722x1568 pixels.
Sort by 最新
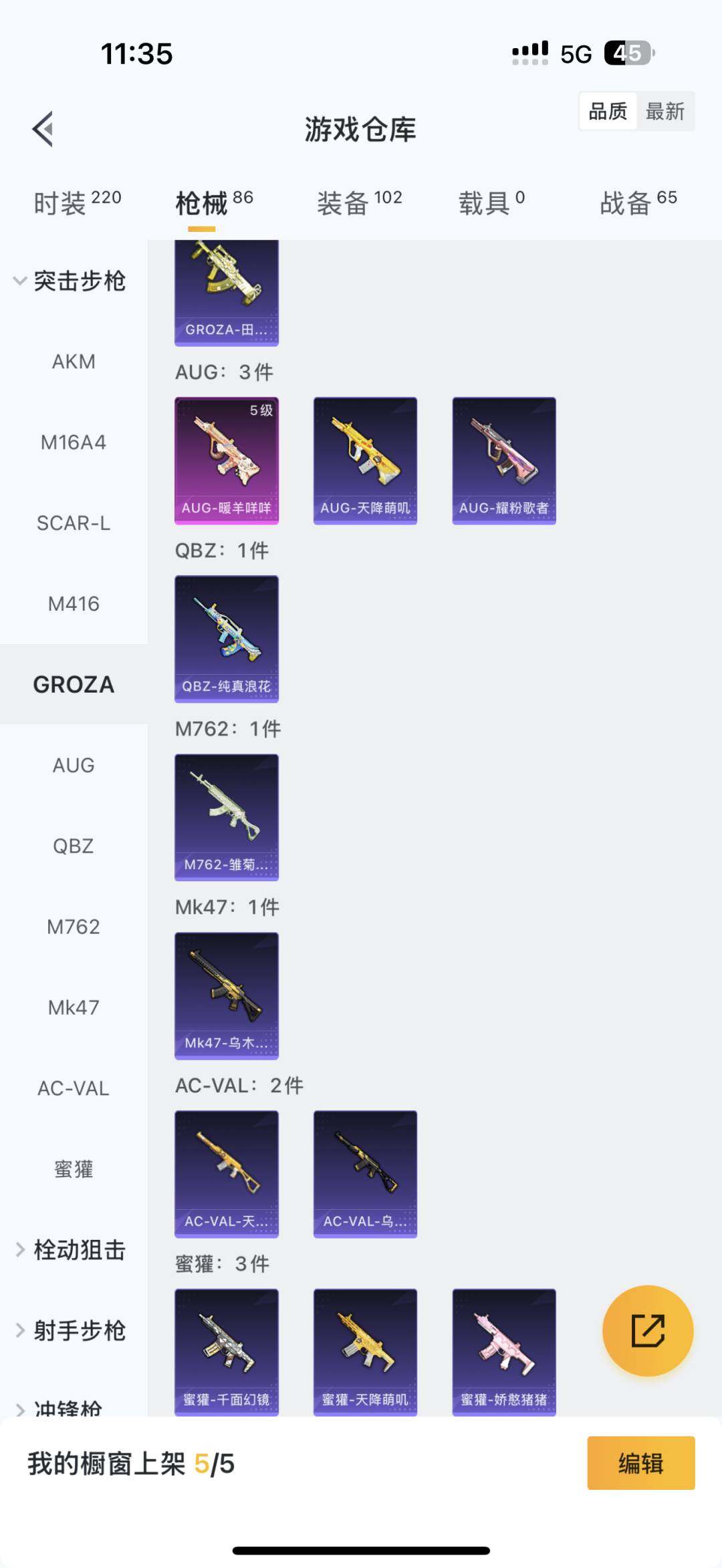pyautogui.click(x=665, y=111)
